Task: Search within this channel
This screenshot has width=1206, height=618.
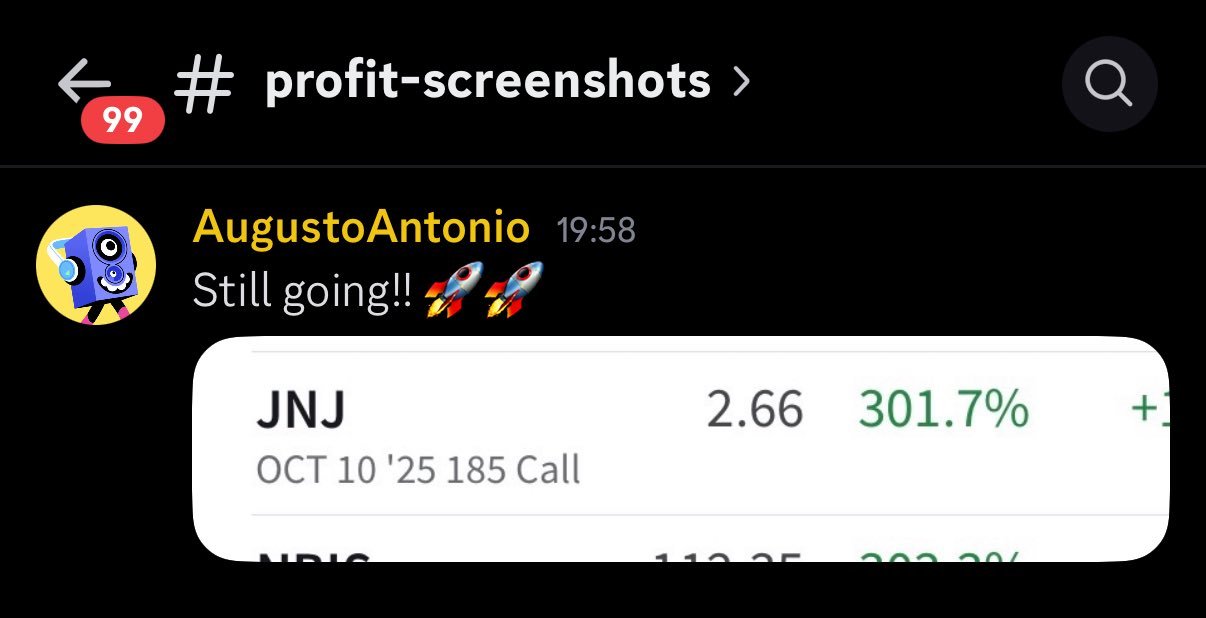Action: click(1108, 85)
